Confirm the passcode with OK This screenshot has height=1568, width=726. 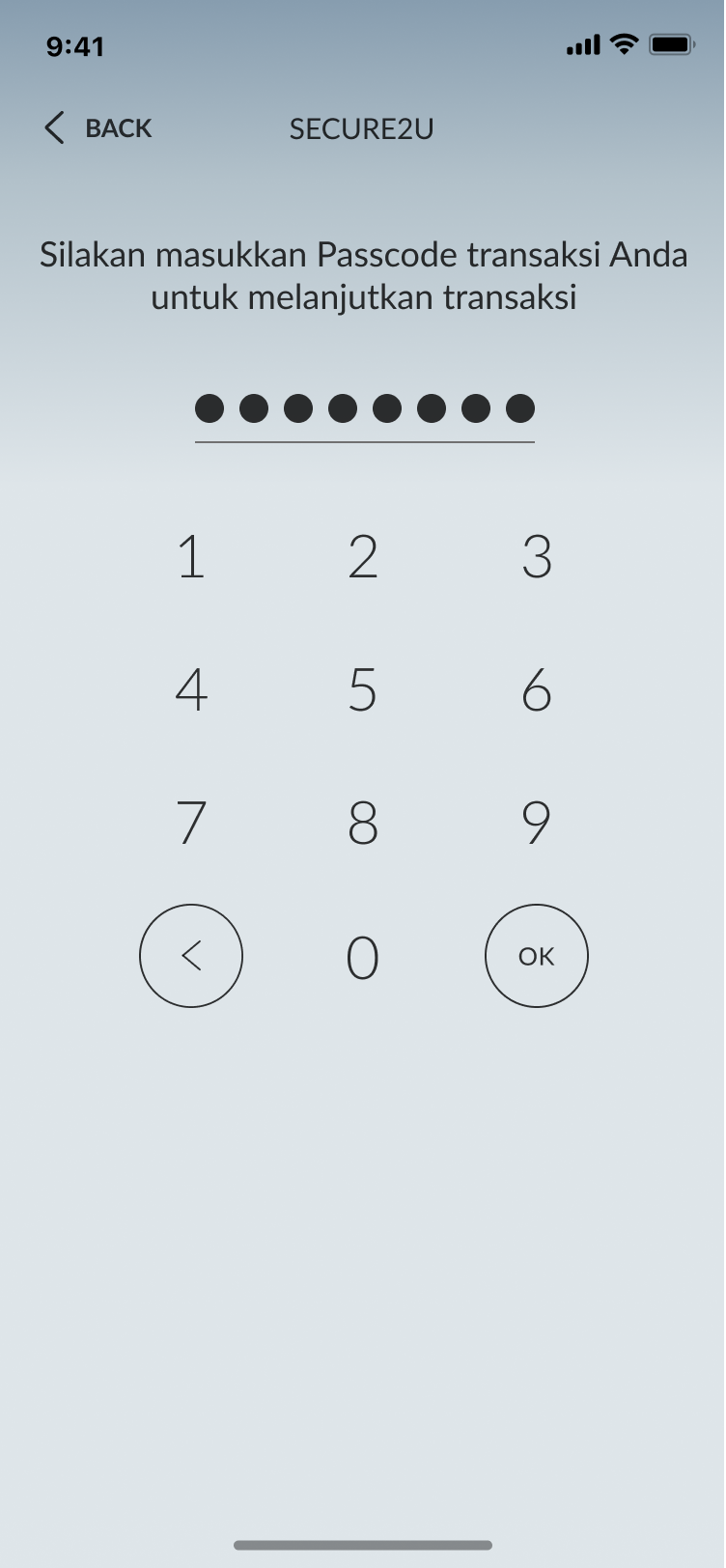point(536,956)
